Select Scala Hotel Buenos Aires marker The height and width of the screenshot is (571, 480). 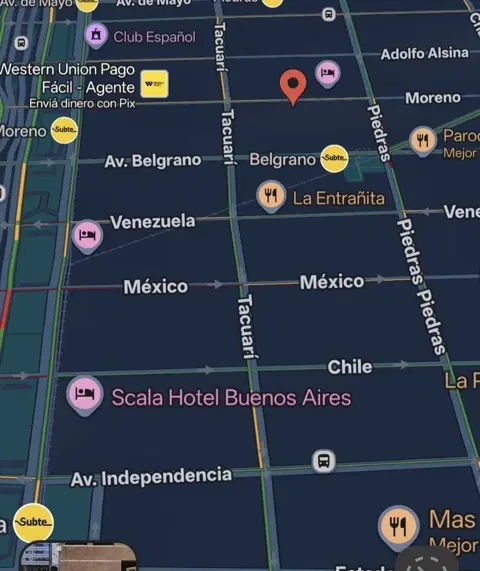pyautogui.click(x=84, y=395)
